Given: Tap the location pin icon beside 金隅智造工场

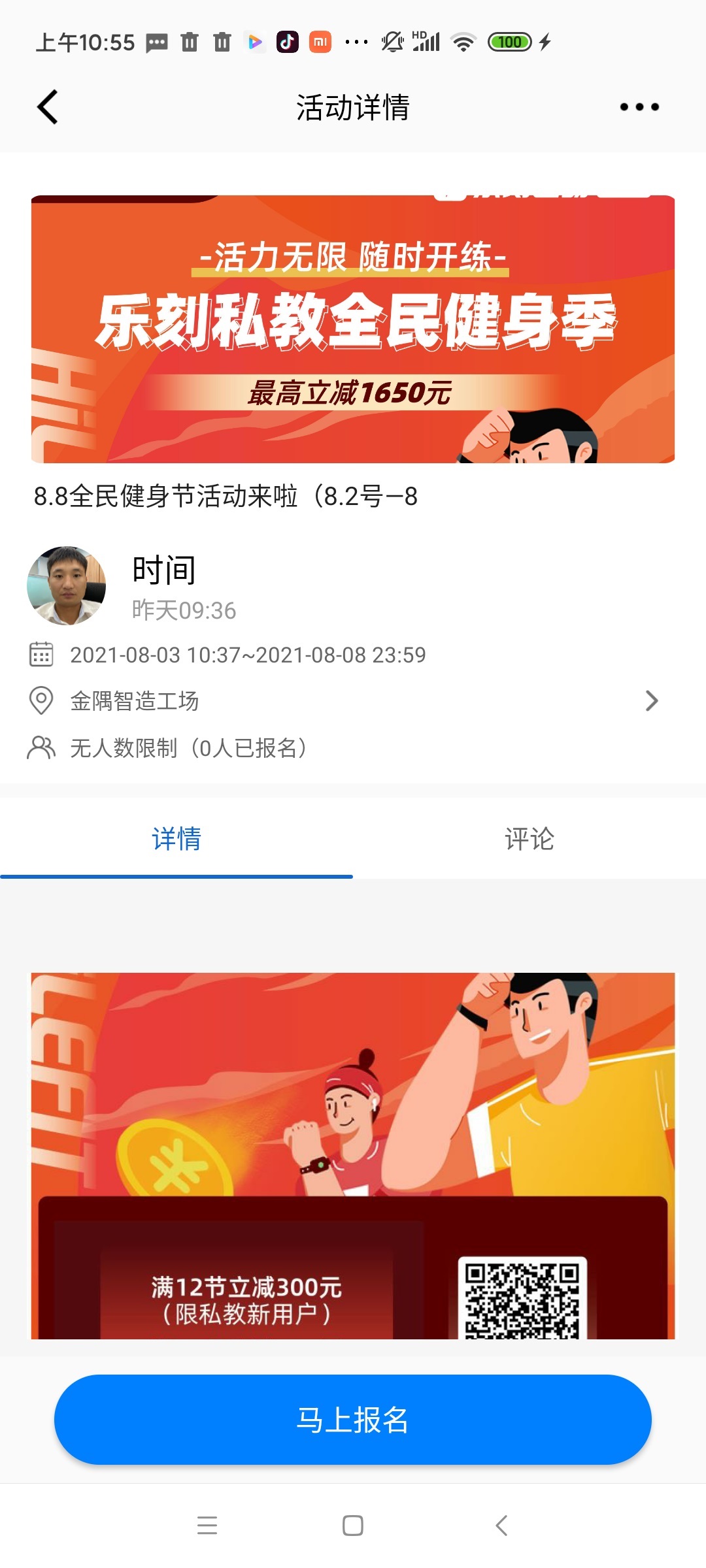Looking at the screenshot, I should point(41,701).
